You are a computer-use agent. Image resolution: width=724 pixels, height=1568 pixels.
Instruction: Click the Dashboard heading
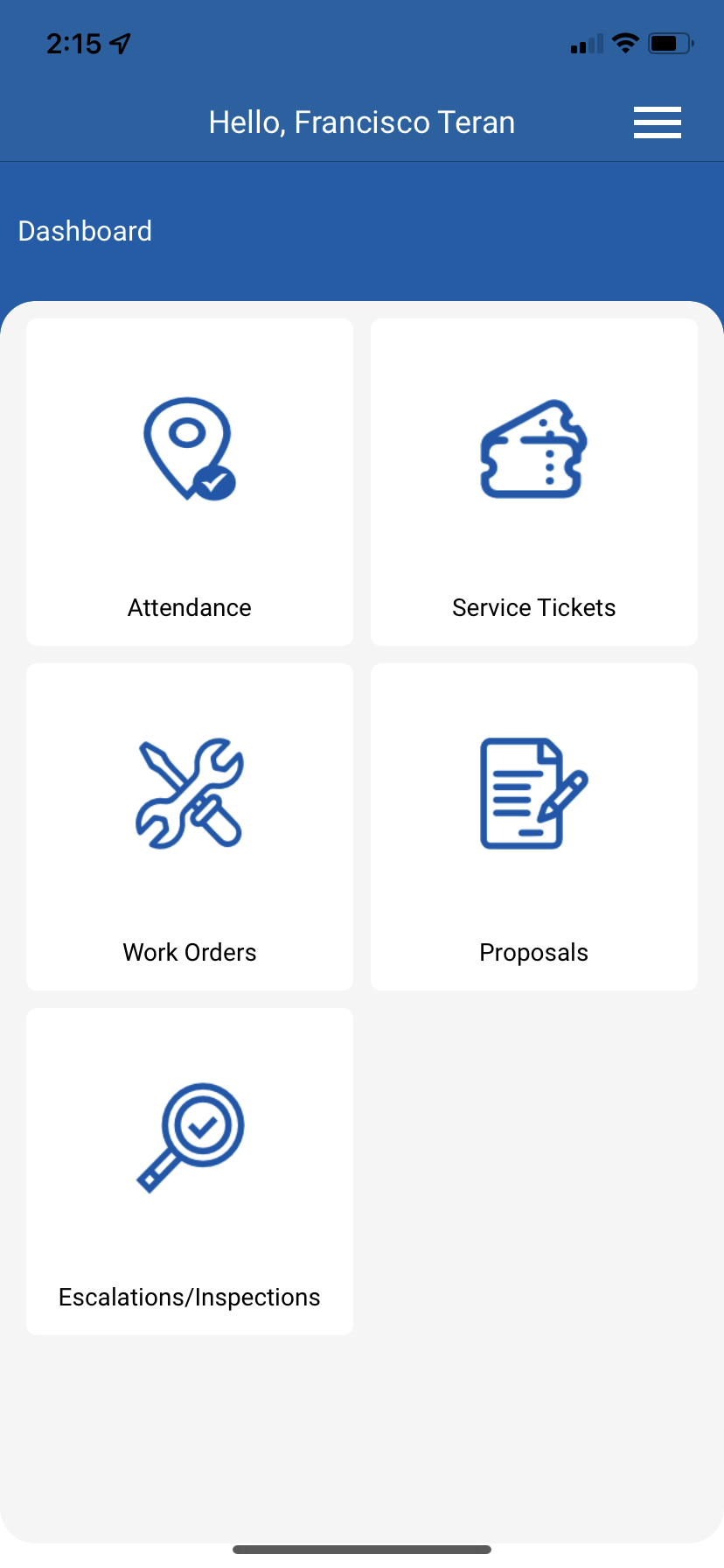point(85,231)
